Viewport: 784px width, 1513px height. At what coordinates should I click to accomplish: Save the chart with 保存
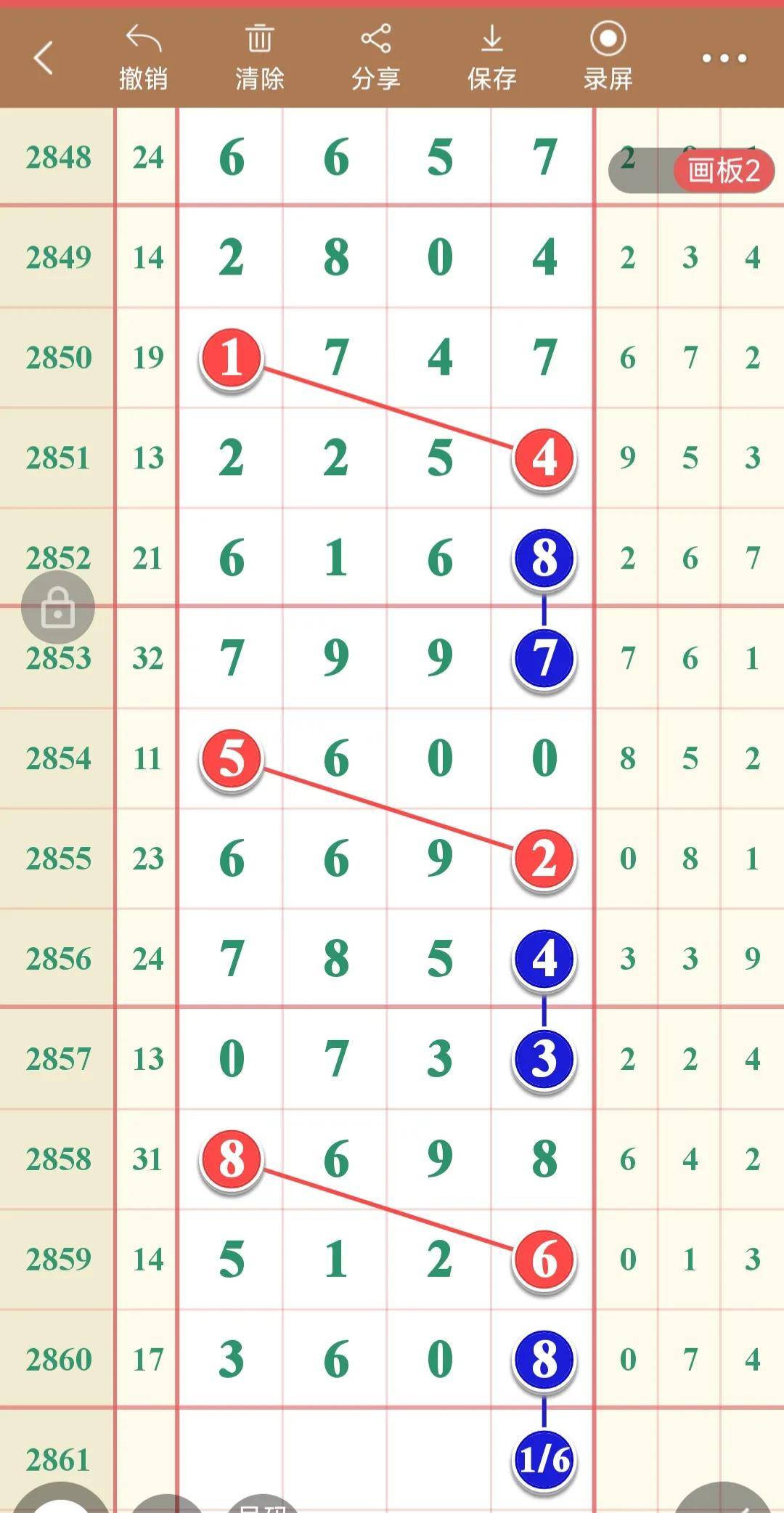click(491, 57)
